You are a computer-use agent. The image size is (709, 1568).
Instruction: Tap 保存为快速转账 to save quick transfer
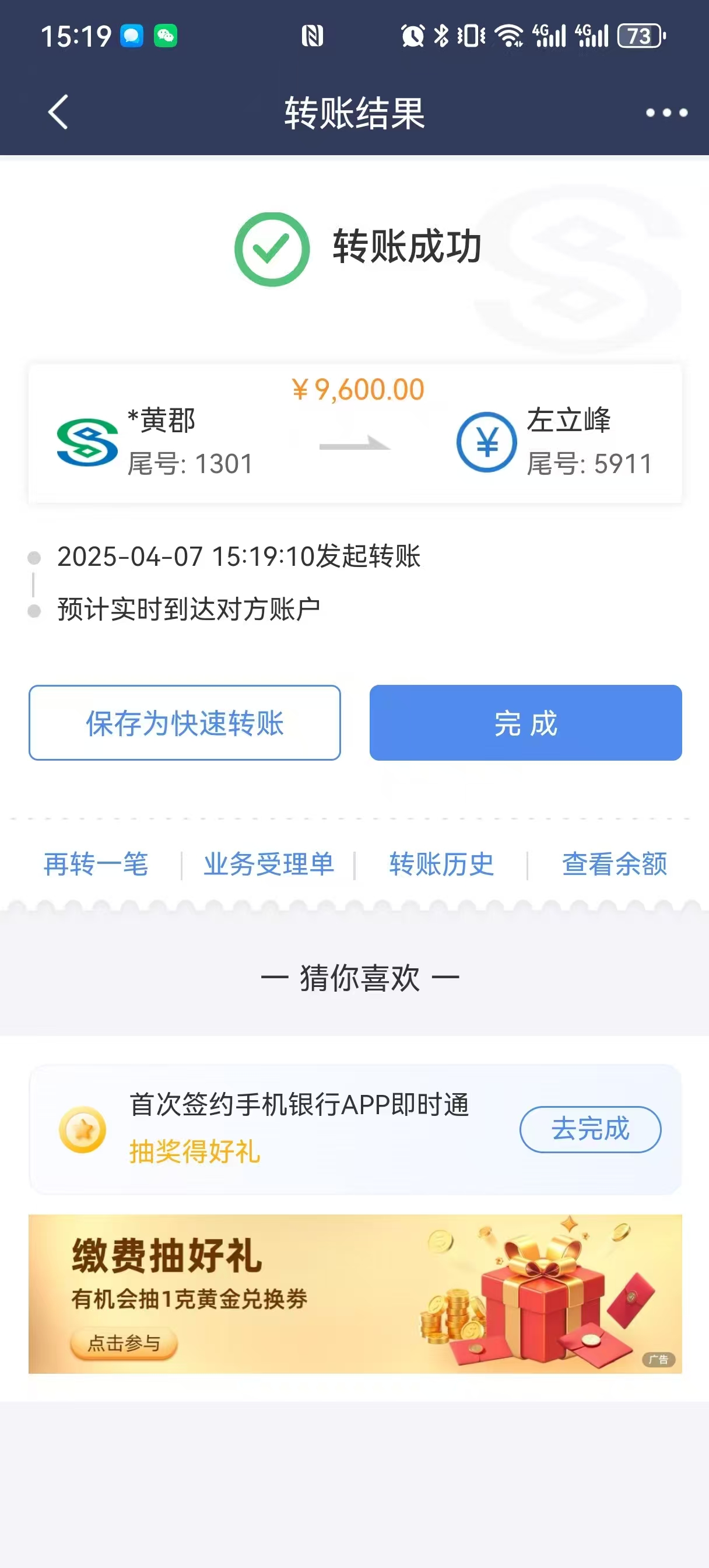[184, 723]
